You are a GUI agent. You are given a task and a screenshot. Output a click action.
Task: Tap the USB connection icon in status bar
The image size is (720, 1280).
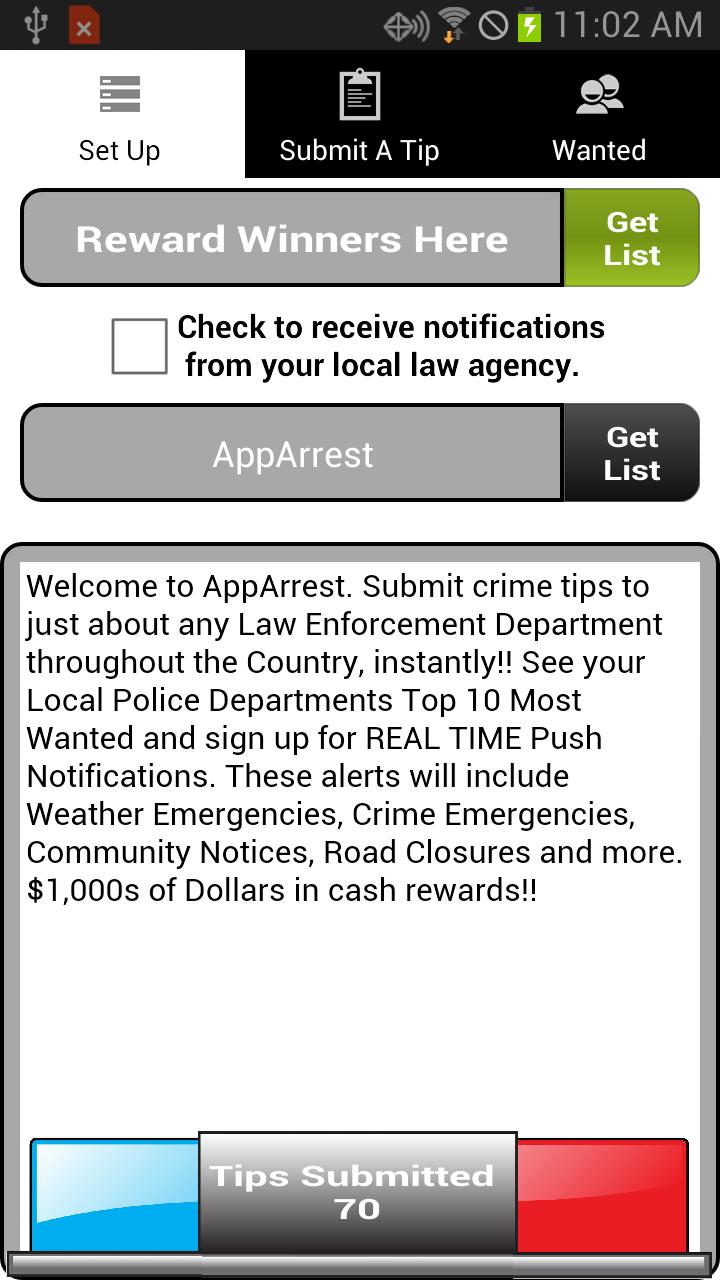tap(37, 24)
